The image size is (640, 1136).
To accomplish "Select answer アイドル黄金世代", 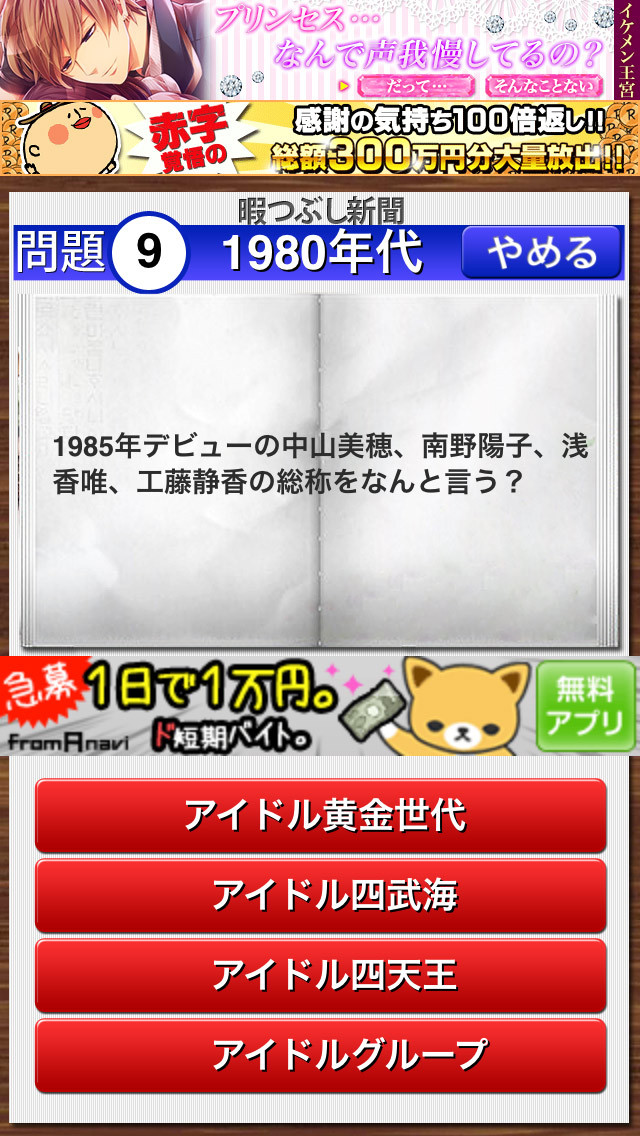I will point(320,816).
